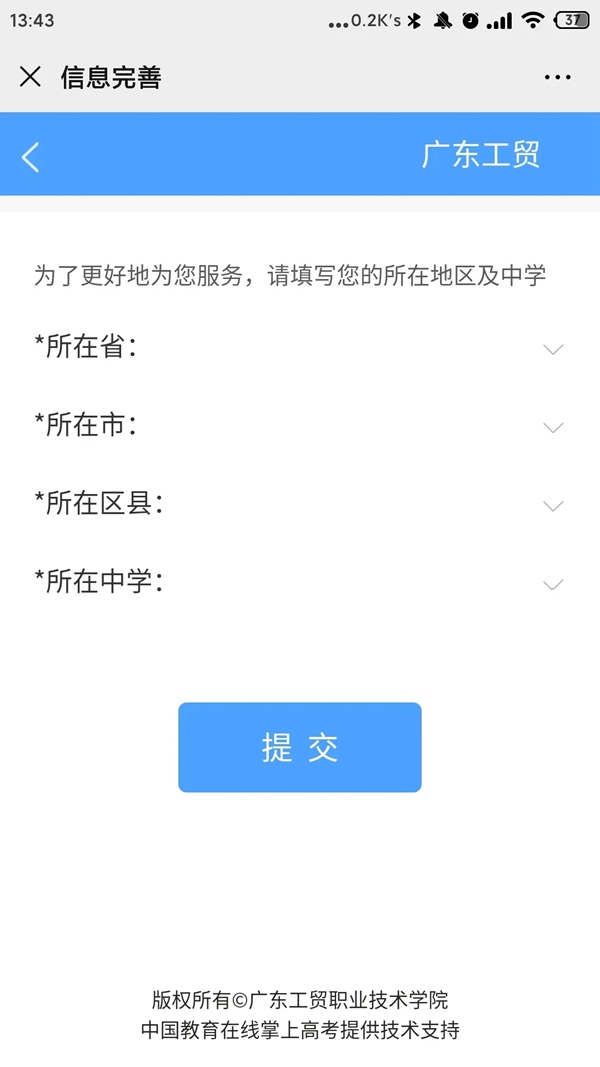The width and height of the screenshot is (600, 1067).
Task: Close the 信息完善 page with the X
Action: pos(30,77)
